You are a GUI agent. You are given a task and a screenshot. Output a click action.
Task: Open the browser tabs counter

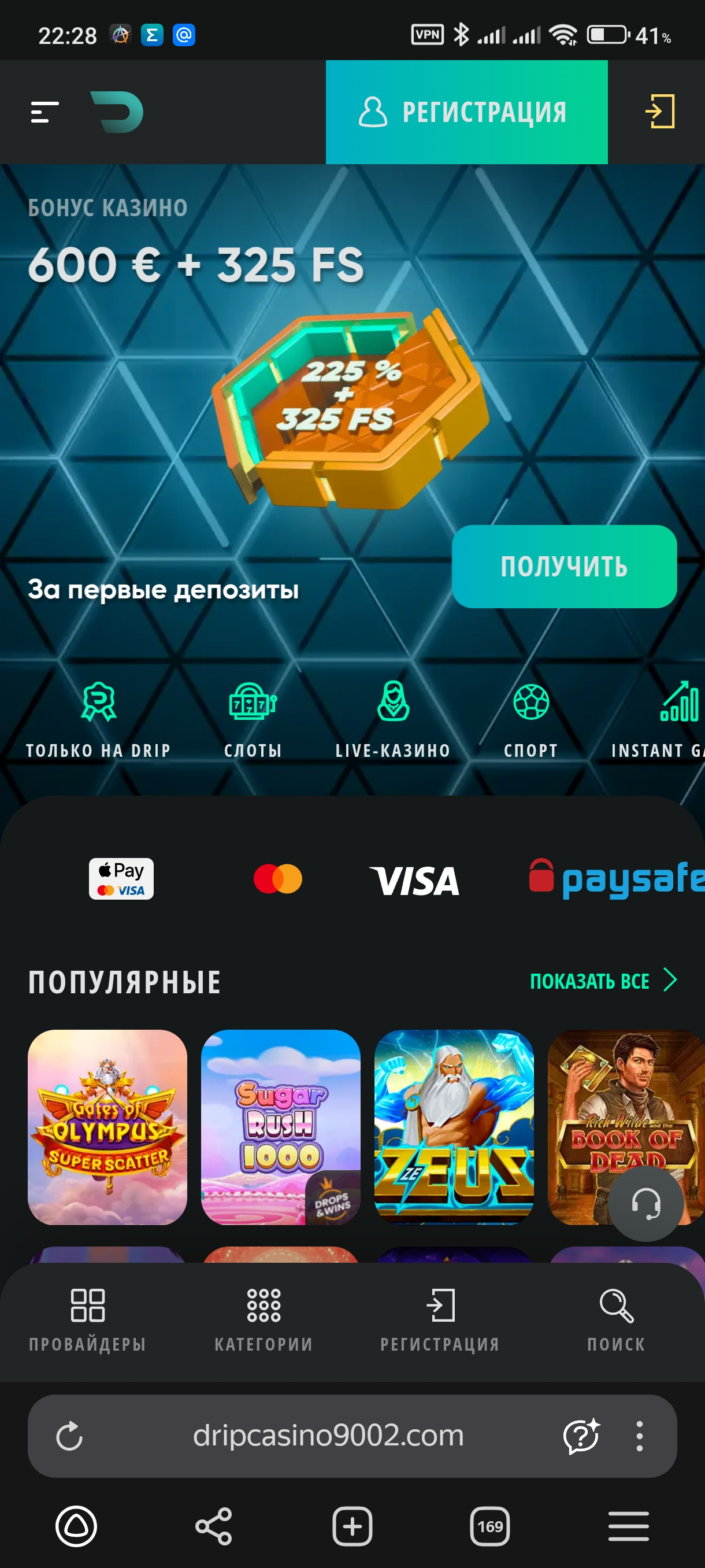[x=489, y=1526]
